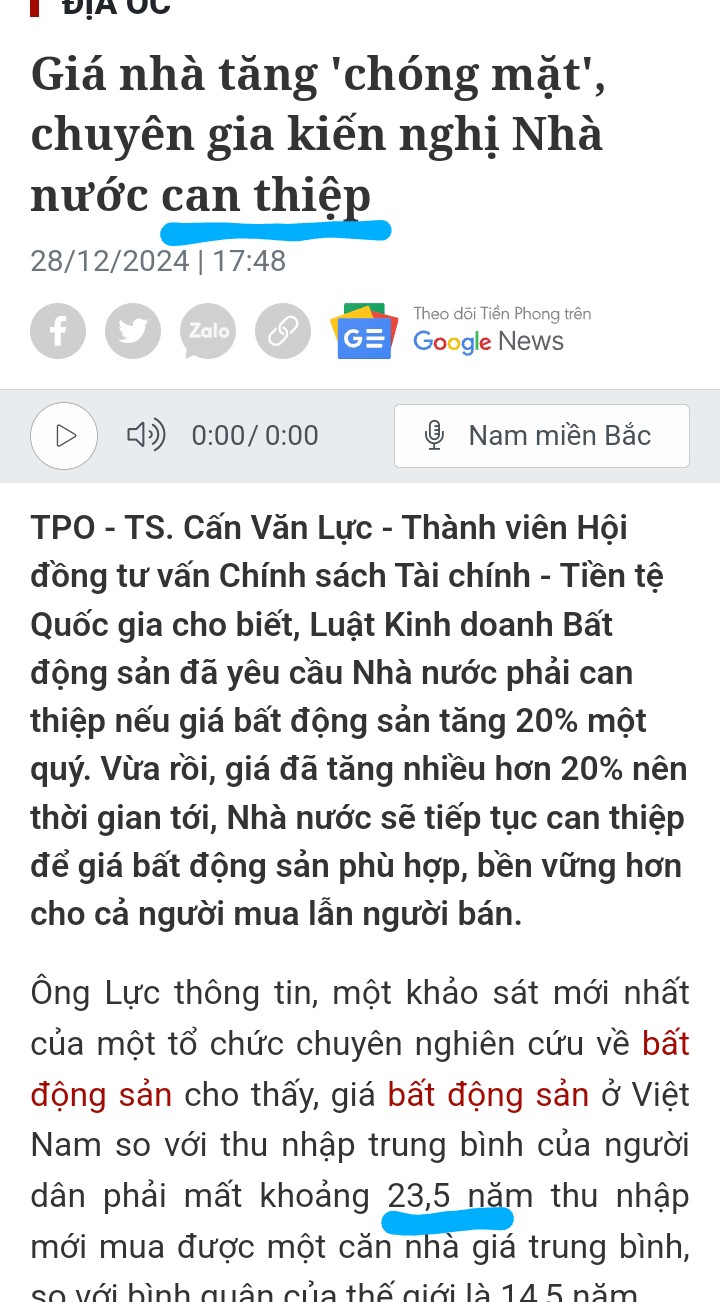720x1302 pixels.
Task: Share the article via Zalo
Action: 208,331
